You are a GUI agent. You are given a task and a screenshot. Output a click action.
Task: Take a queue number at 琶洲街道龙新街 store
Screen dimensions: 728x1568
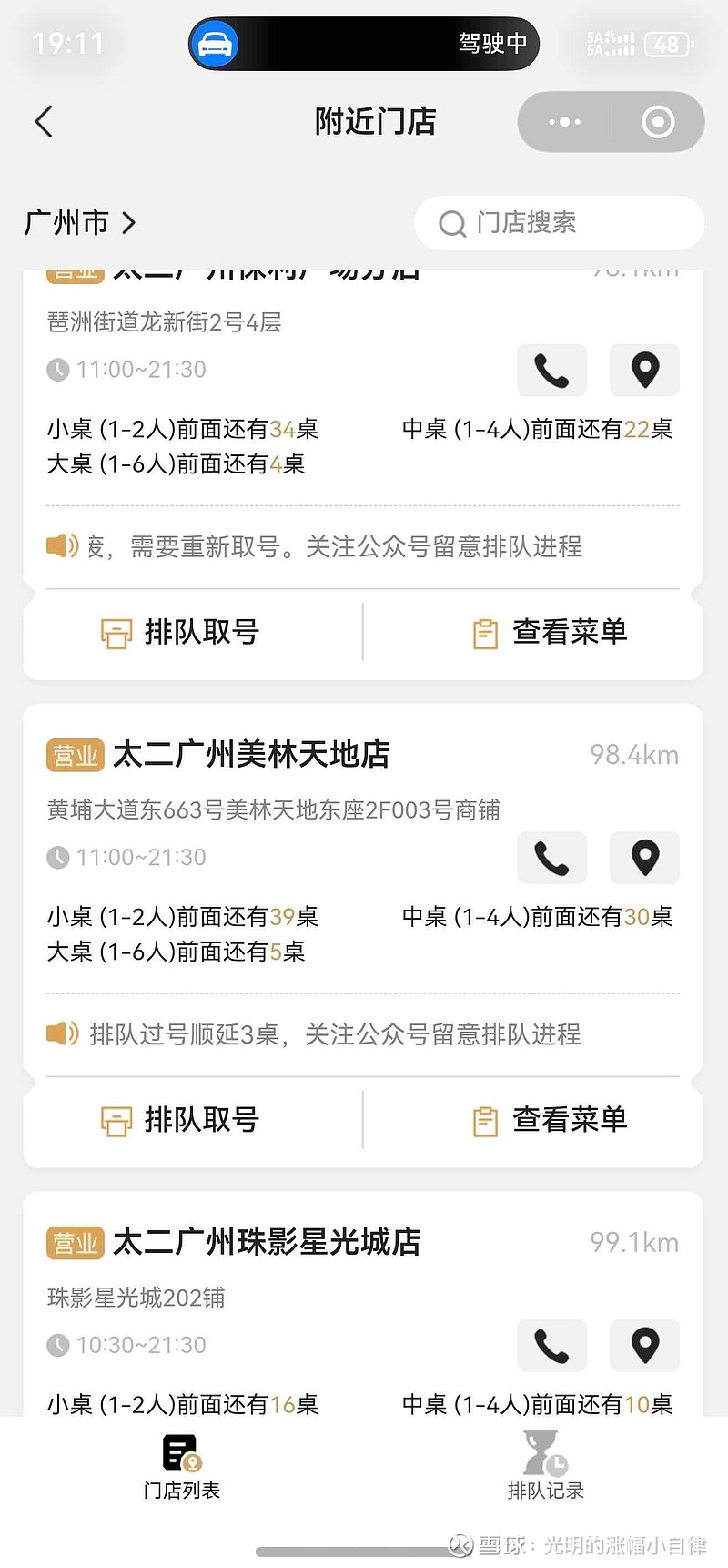pyautogui.click(x=180, y=632)
